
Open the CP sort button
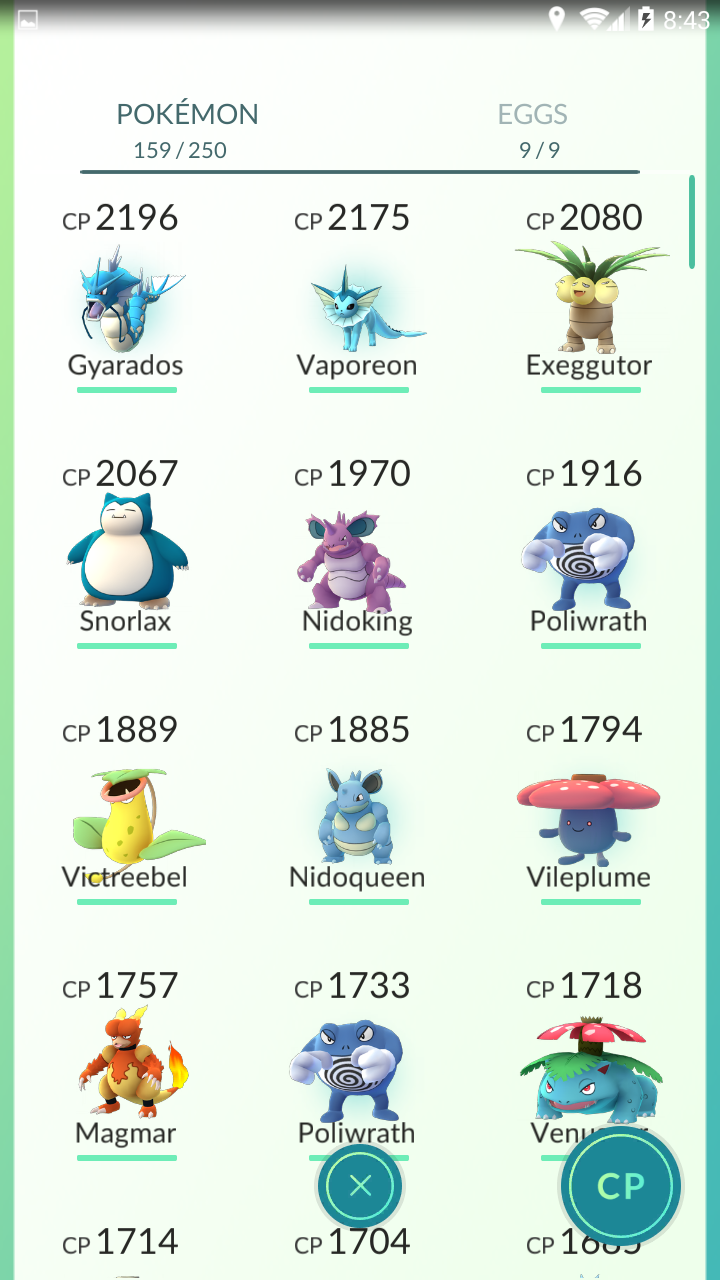tap(621, 1186)
